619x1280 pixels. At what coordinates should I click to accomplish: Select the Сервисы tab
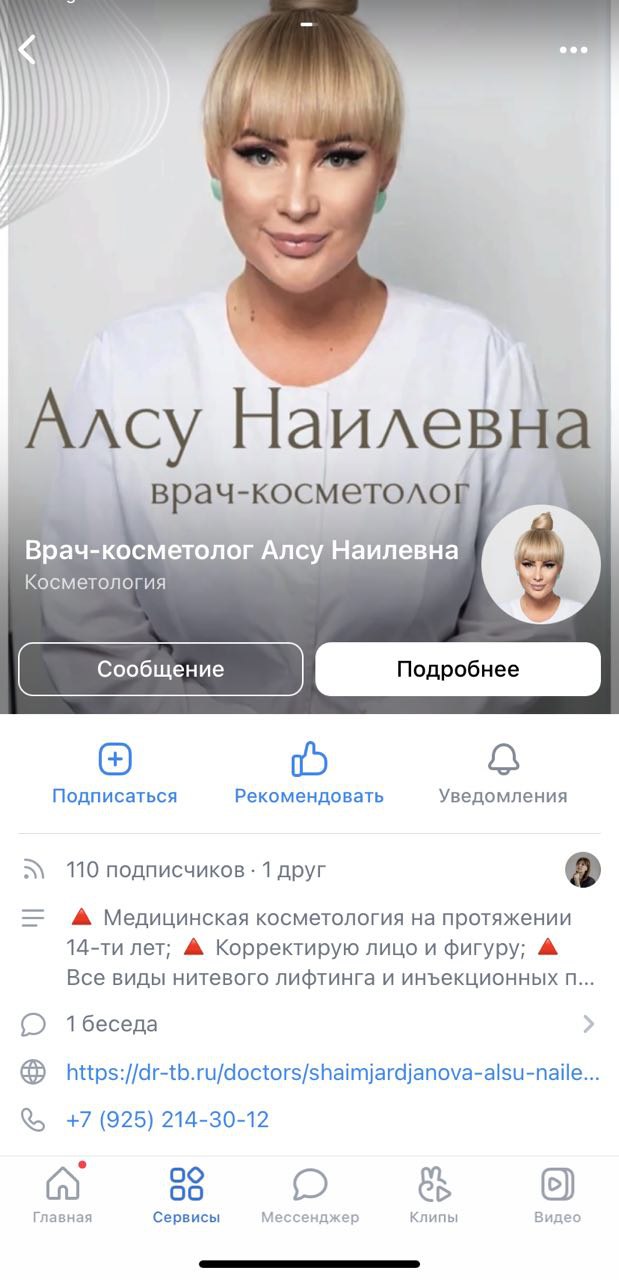(186, 1195)
